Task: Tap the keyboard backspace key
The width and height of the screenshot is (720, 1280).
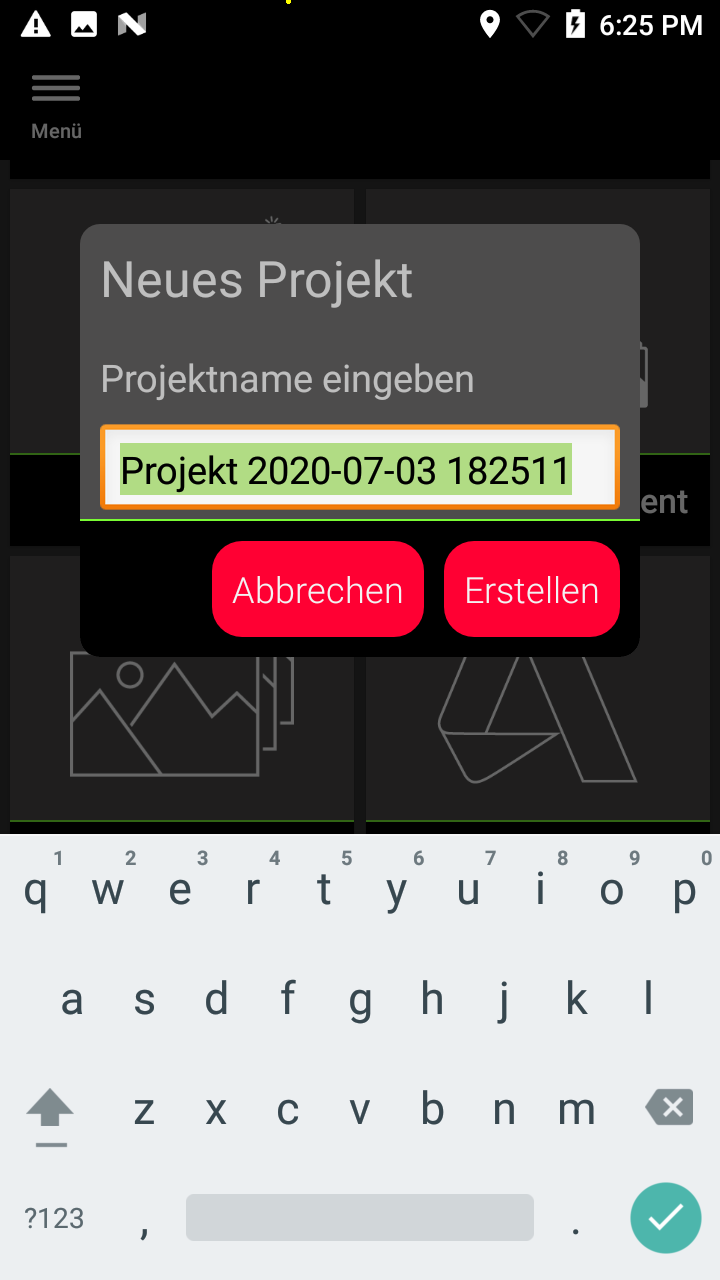Action: coord(669,1108)
